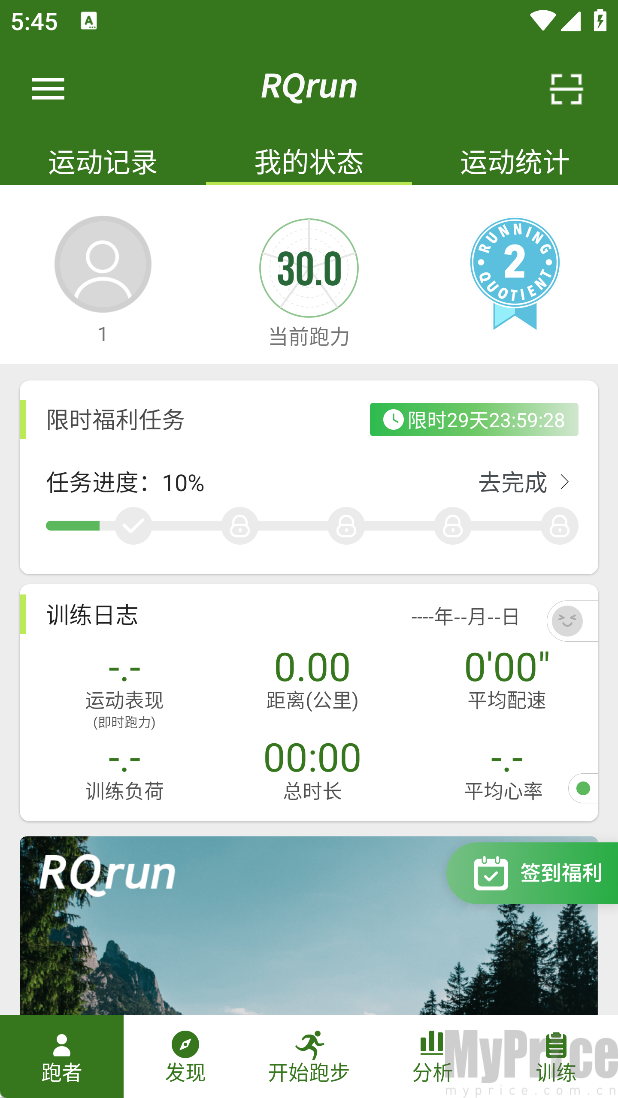The width and height of the screenshot is (618, 1098).
Task: Start a run via 开始跑步
Action: tap(309, 1057)
